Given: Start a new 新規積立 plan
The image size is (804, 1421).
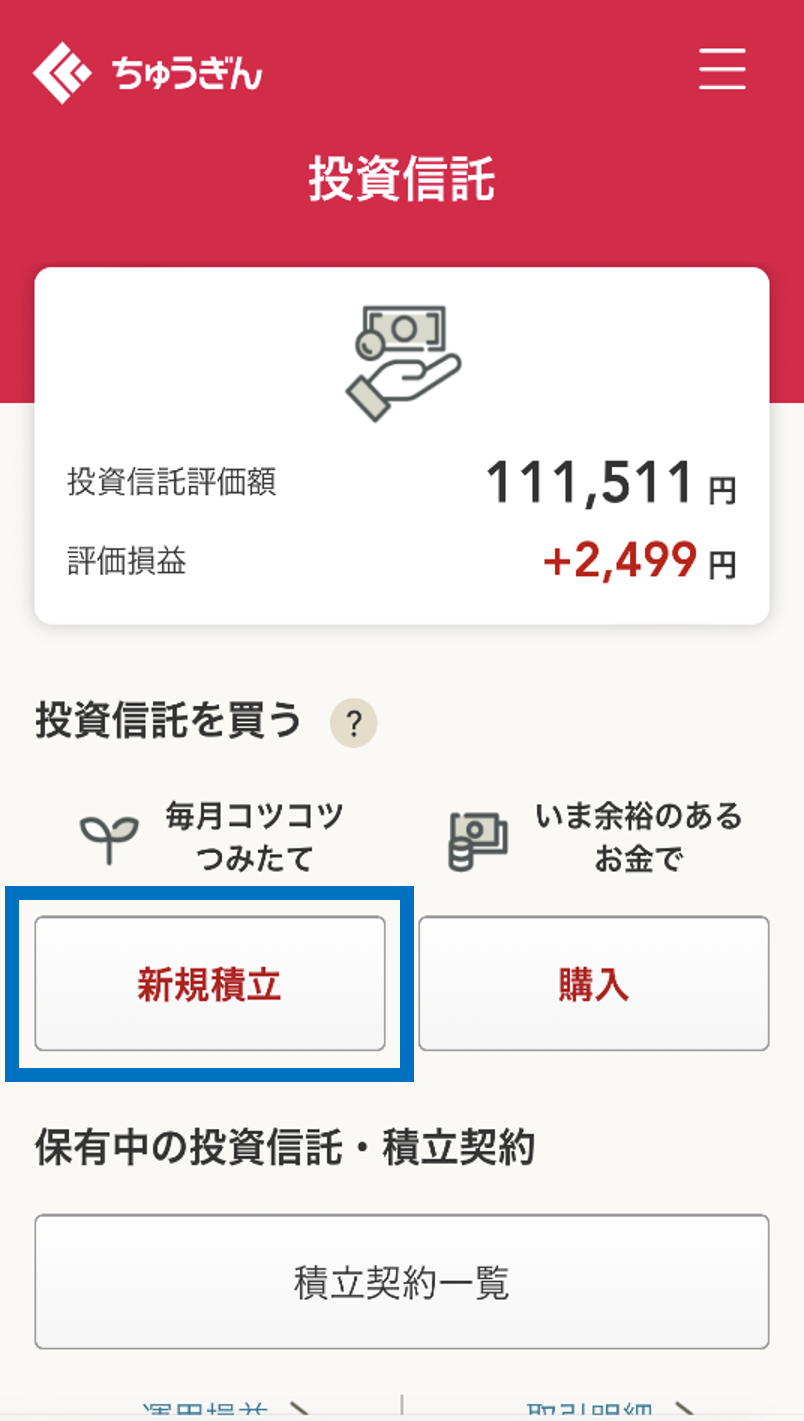Looking at the screenshot, I should tap(210, 984).
